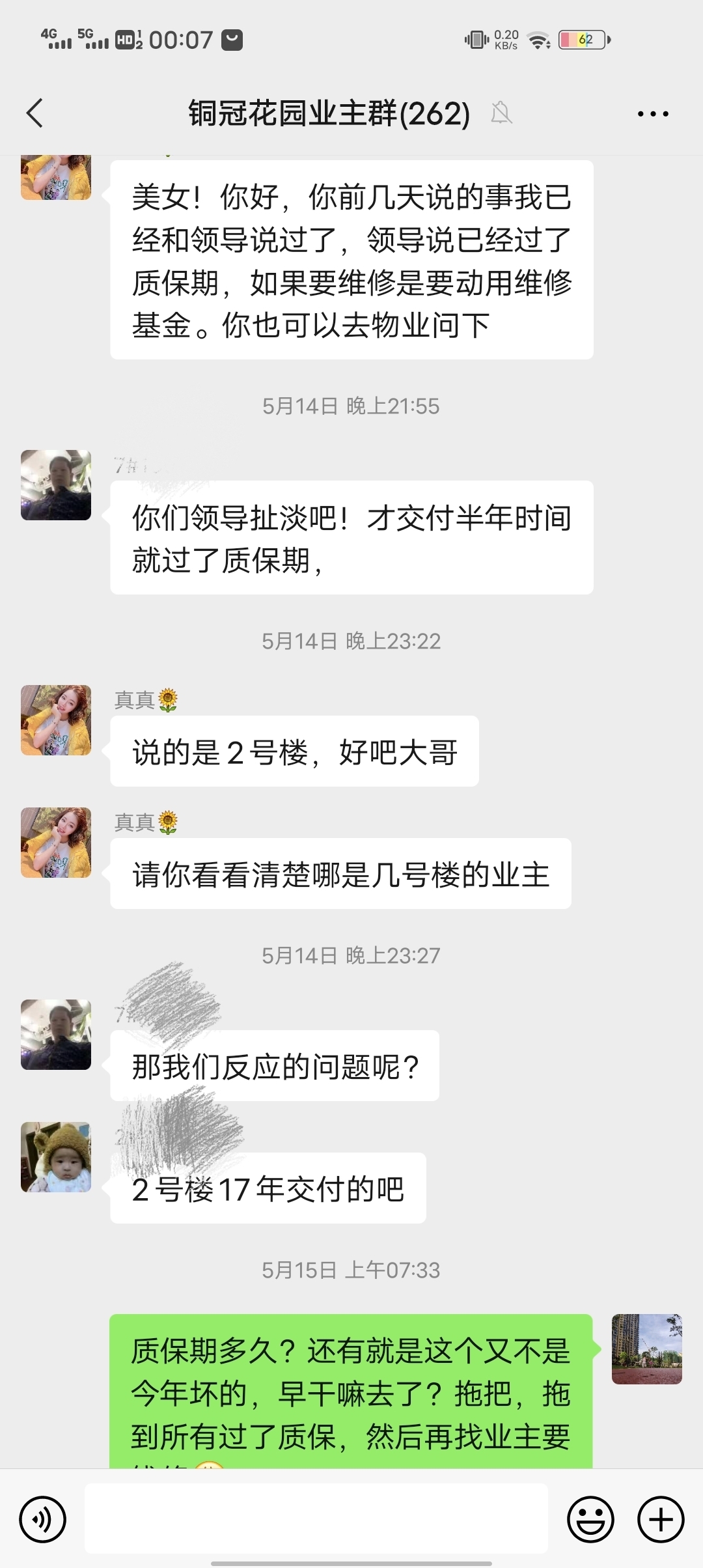This screenshot has width=703, height=1568.
Task: Open baby avatar beside "2号楼17年交付的吧"
Action: coord(56,1157)
